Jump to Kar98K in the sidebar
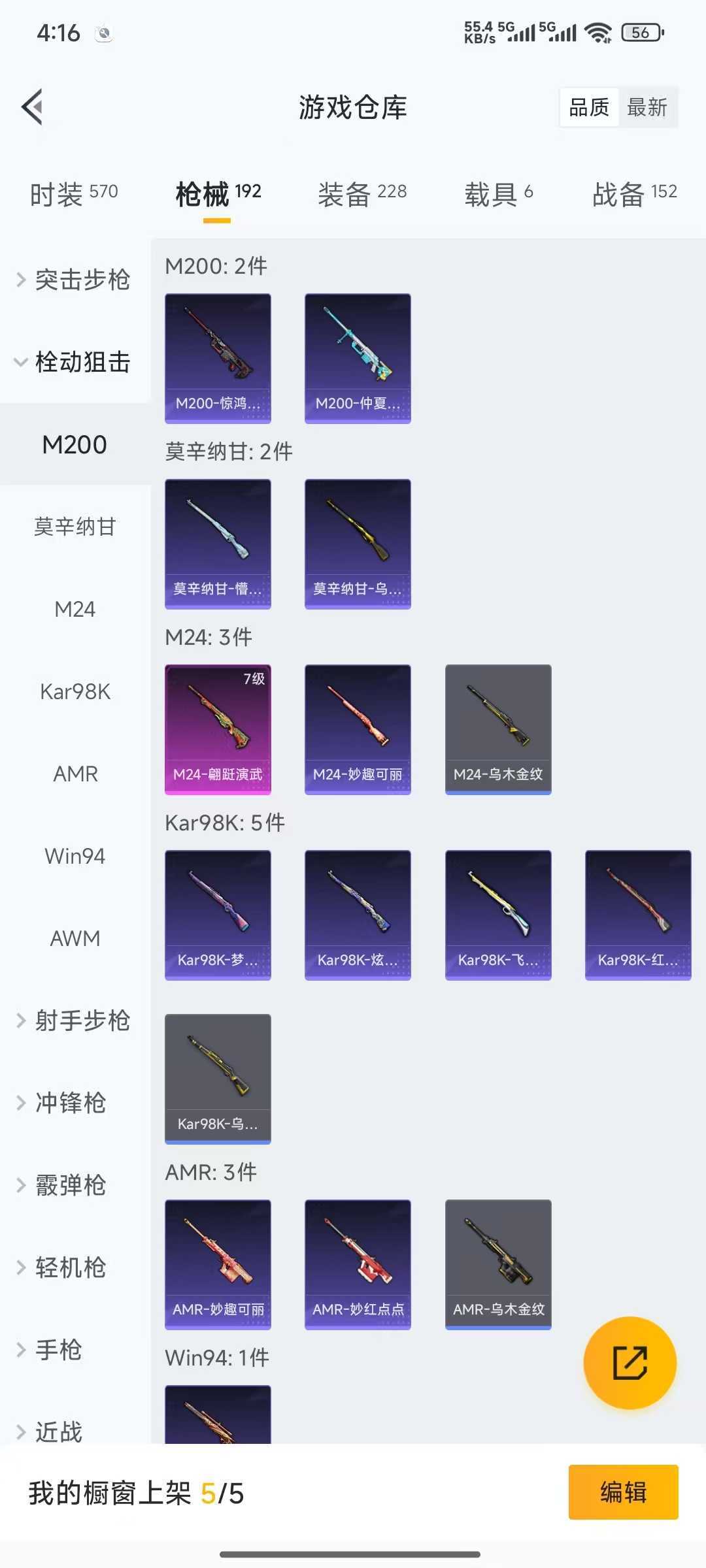The height and width of the screenshot is (1568, 706). (x=75, y=691)
